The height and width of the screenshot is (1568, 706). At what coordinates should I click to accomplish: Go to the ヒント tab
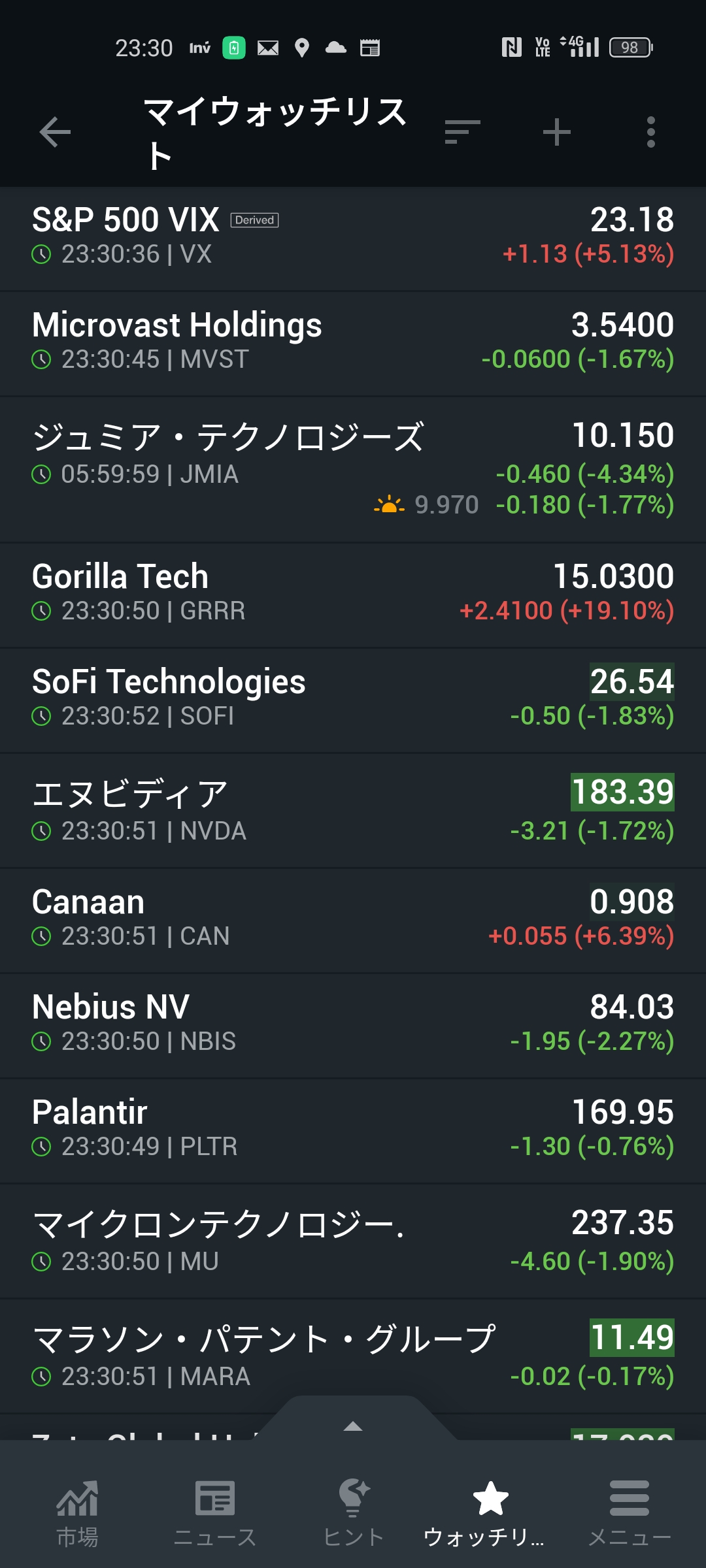click(353, 1511)
